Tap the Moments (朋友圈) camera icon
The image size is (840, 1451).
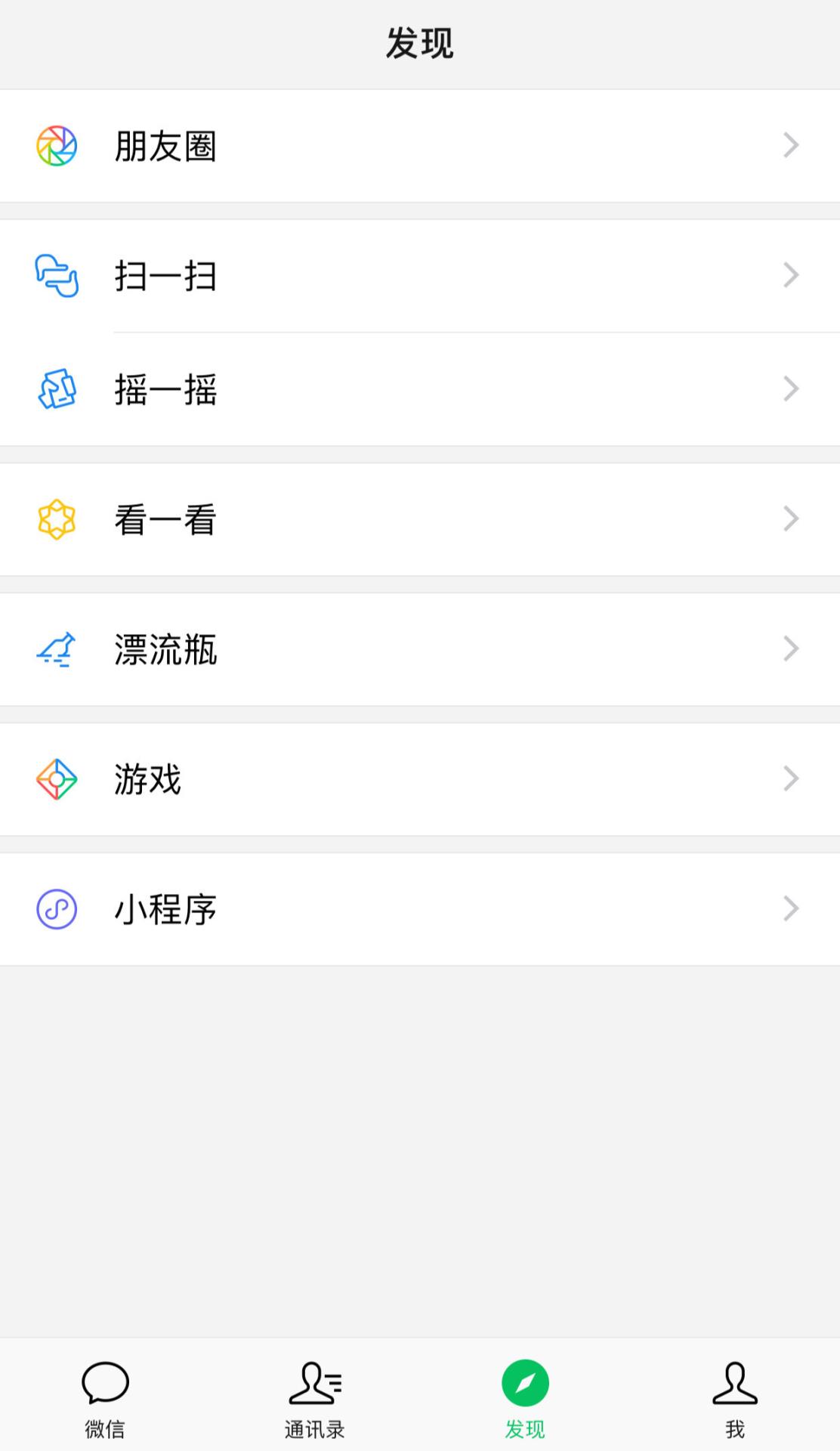coord(57,145)
